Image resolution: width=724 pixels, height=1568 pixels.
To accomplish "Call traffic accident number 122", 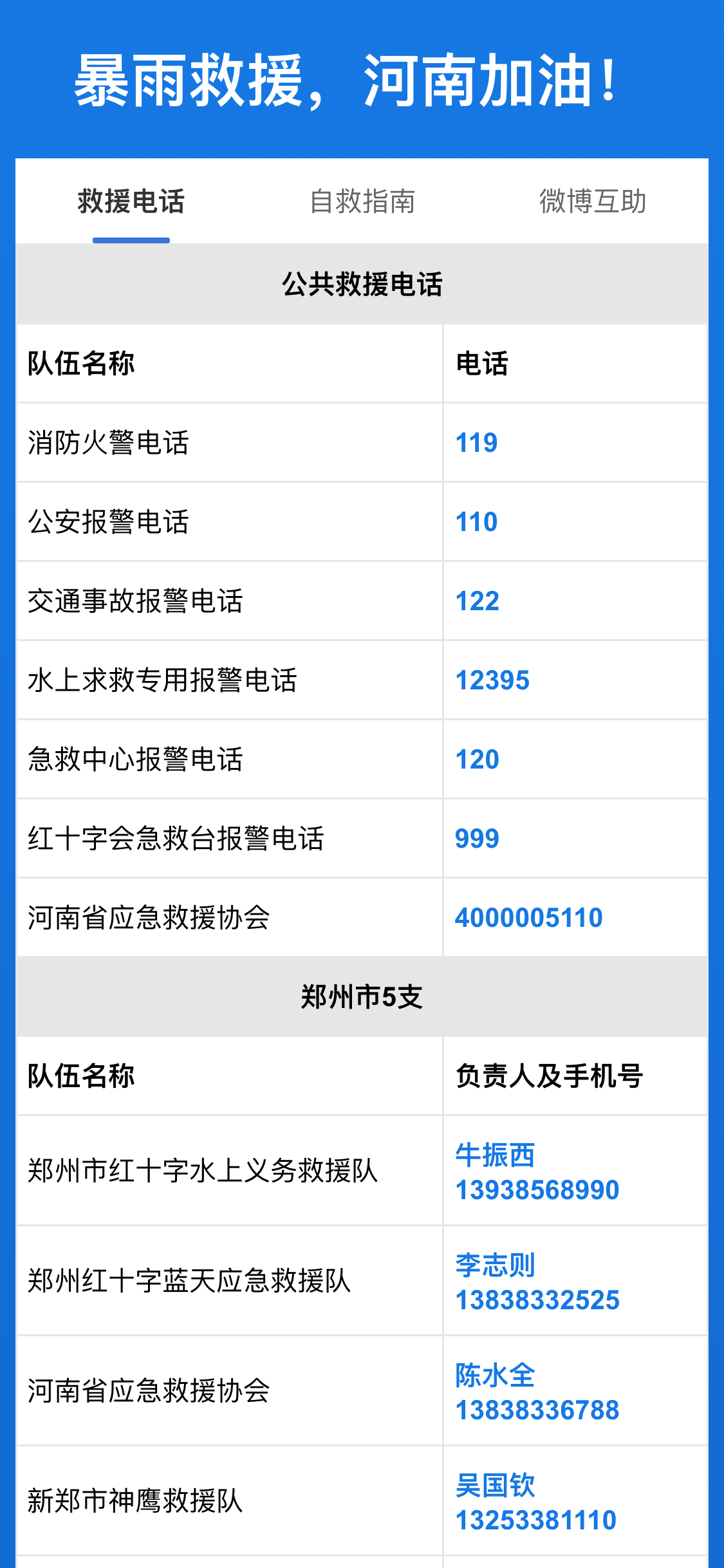I will 478,601.
